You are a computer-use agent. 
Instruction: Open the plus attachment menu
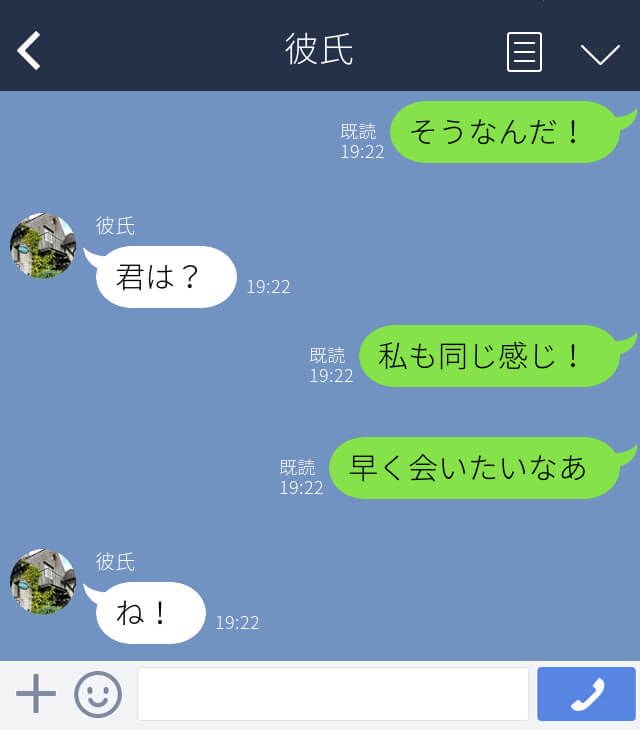coord(36,694)
